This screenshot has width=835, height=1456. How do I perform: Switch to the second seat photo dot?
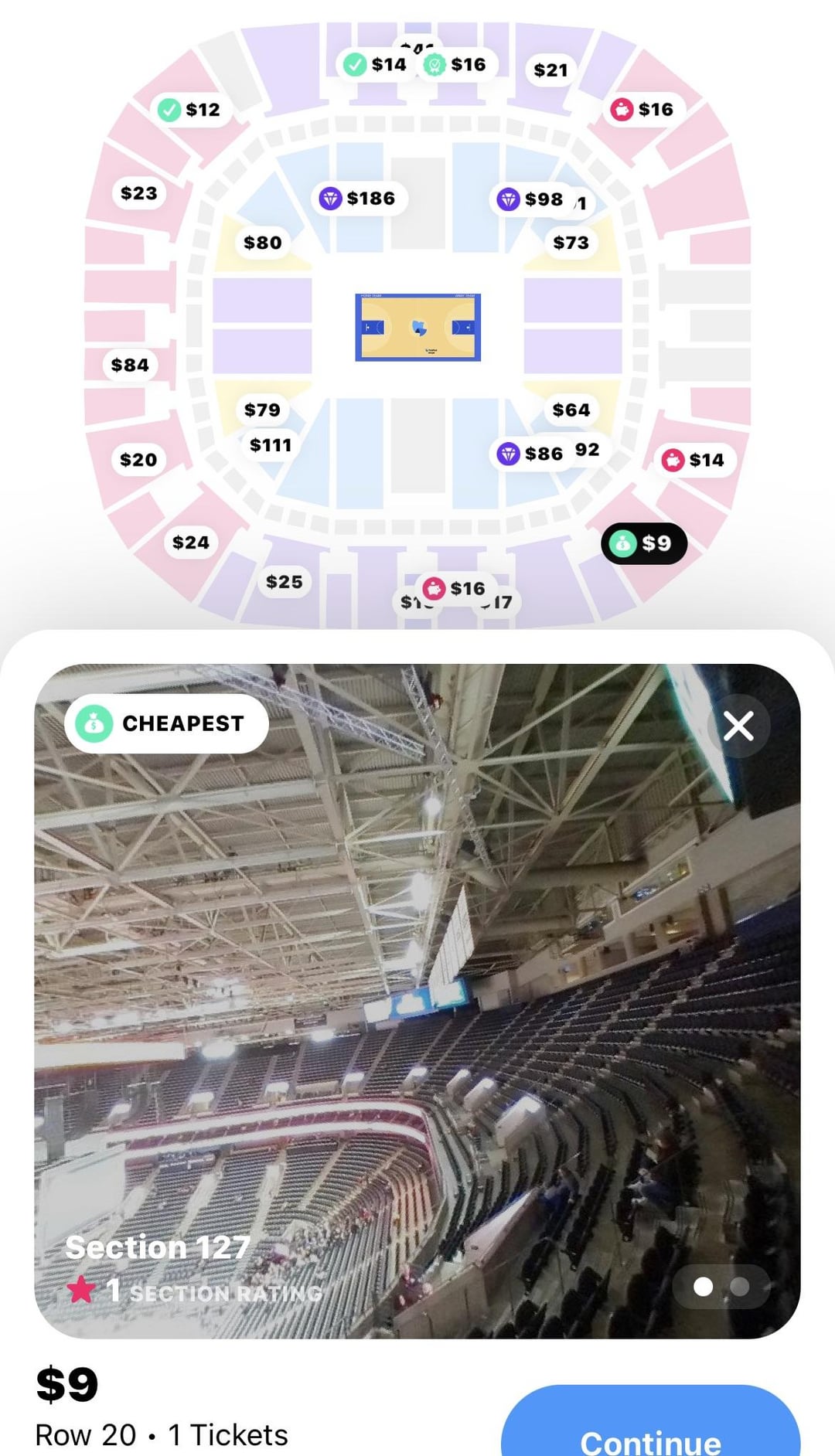[x=740, y=1286]
